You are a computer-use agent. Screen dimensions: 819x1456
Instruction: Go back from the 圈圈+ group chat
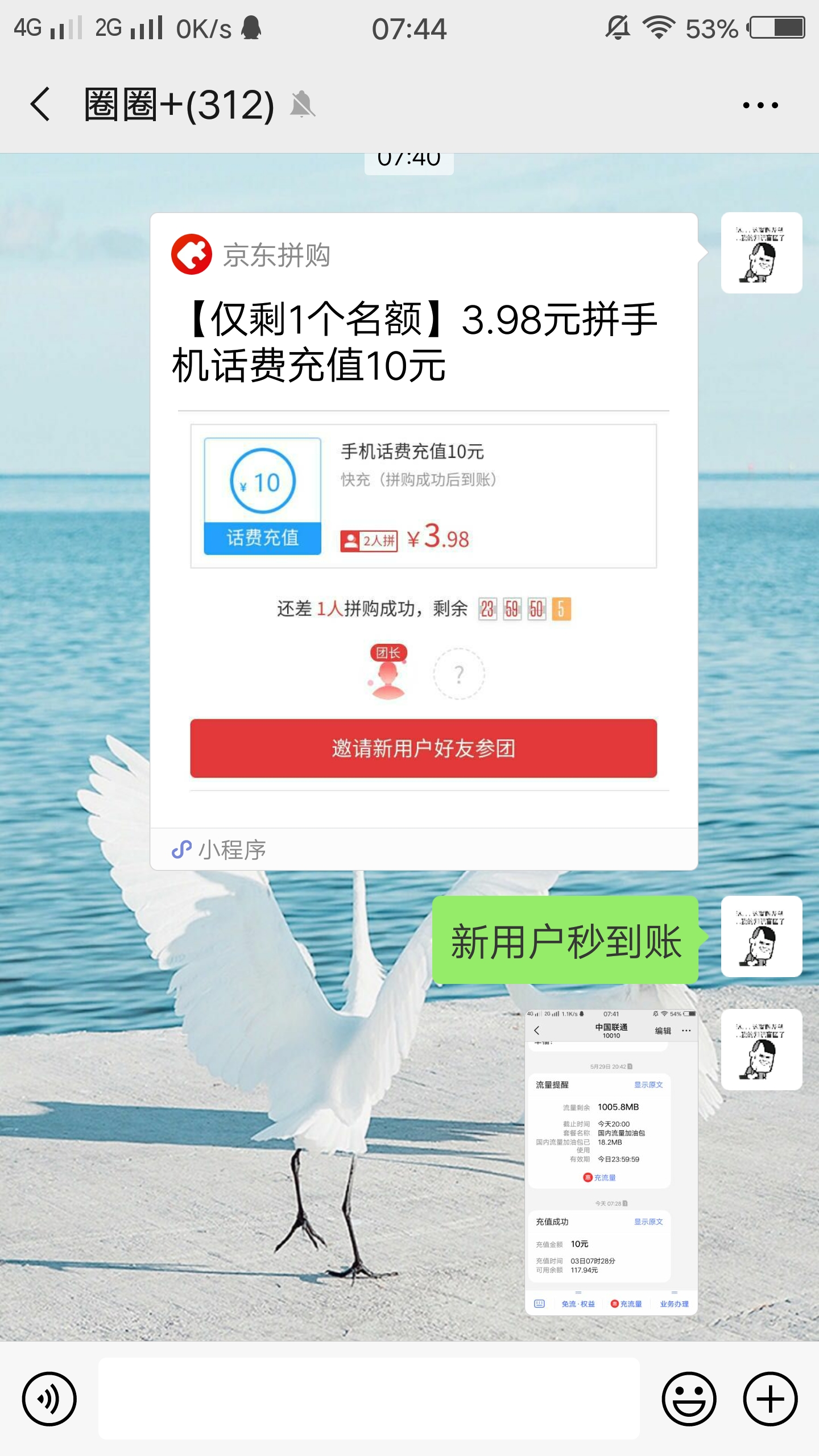tap(40, 105)
